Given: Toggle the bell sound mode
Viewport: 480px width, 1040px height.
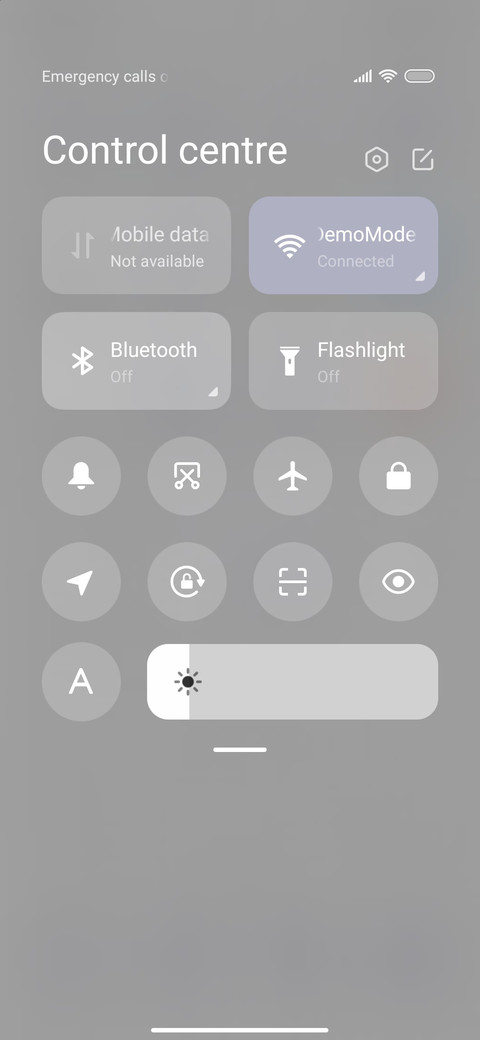Looking at the screenshot, I should coord(82,476).
